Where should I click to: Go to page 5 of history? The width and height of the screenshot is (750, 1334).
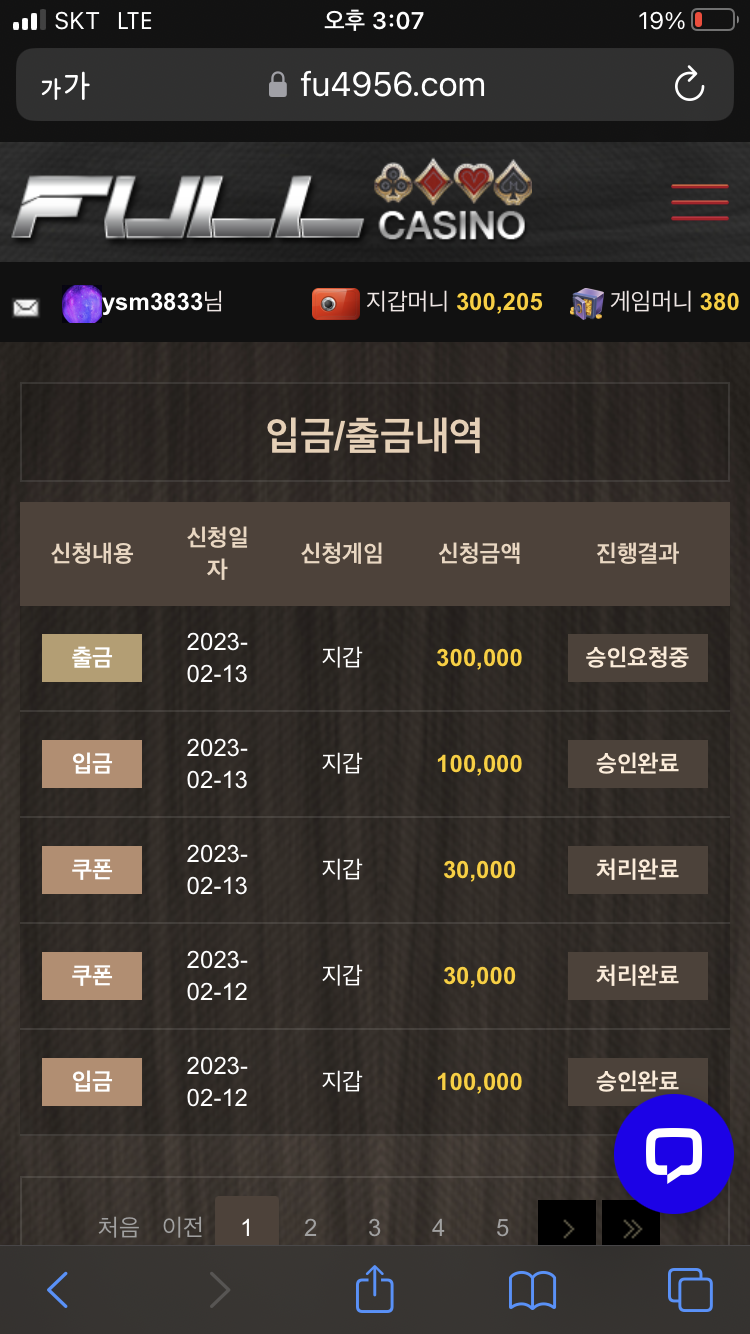(502, 1227)
